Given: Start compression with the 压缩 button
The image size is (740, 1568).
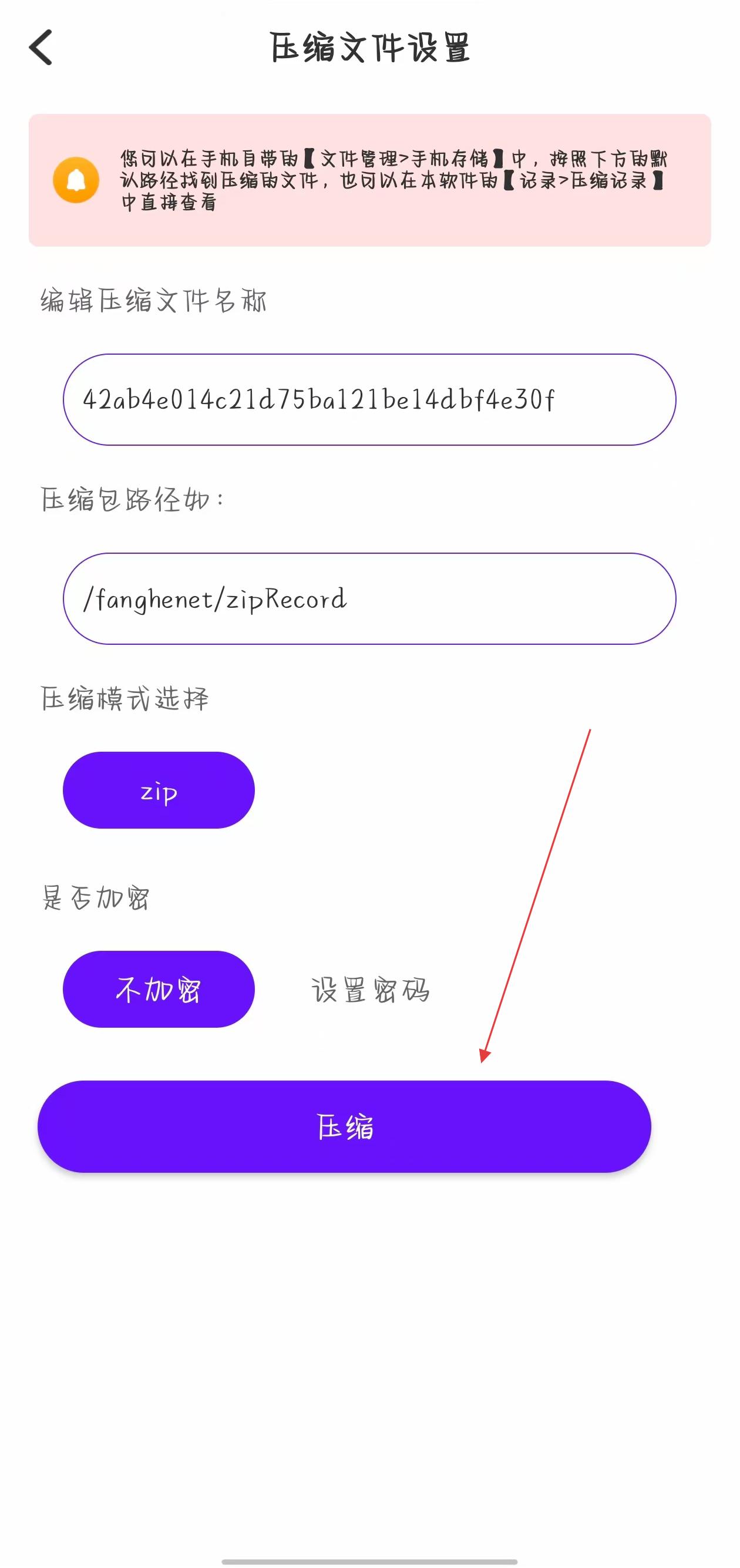Looking at the screenshot, I should 344,1127.
